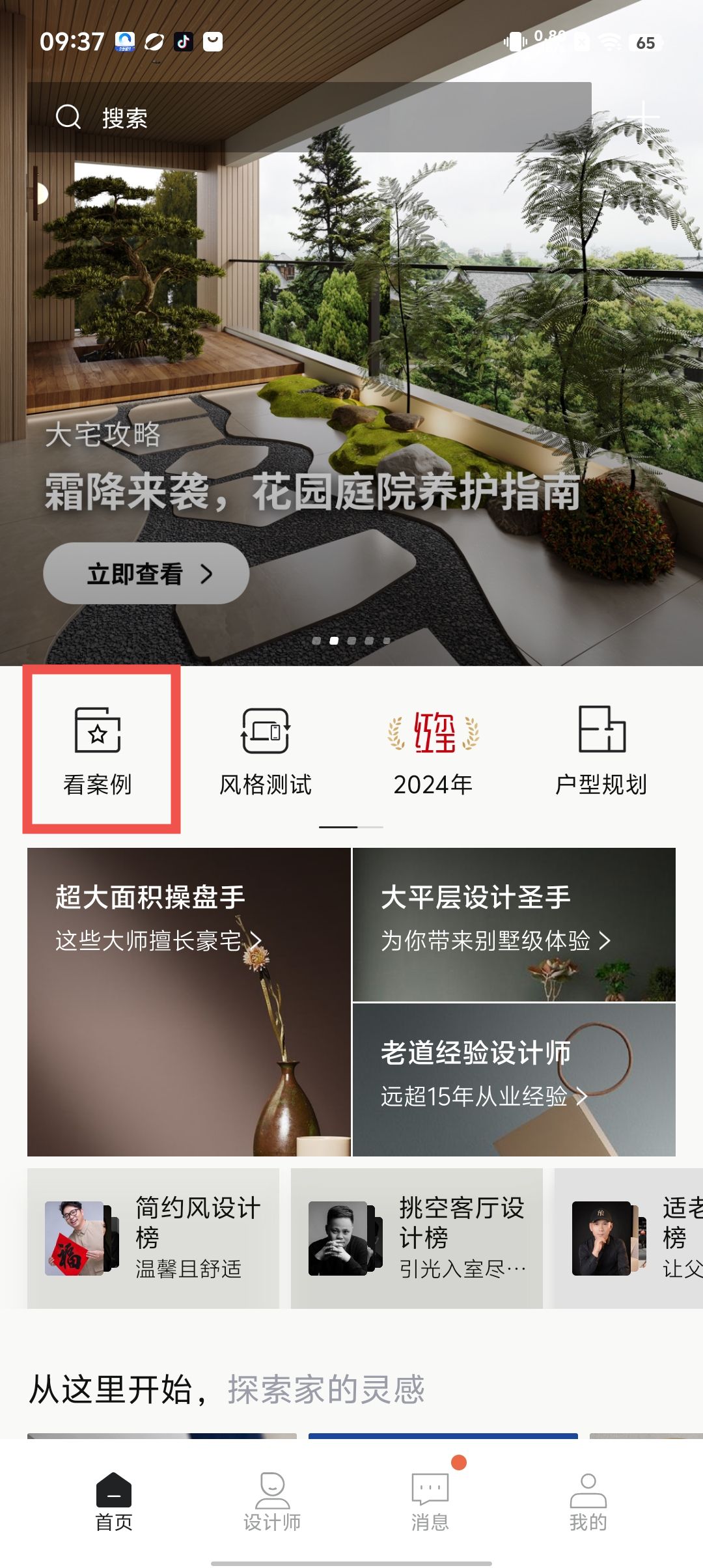Open the 搜索 search box

[x=309, y=118]
